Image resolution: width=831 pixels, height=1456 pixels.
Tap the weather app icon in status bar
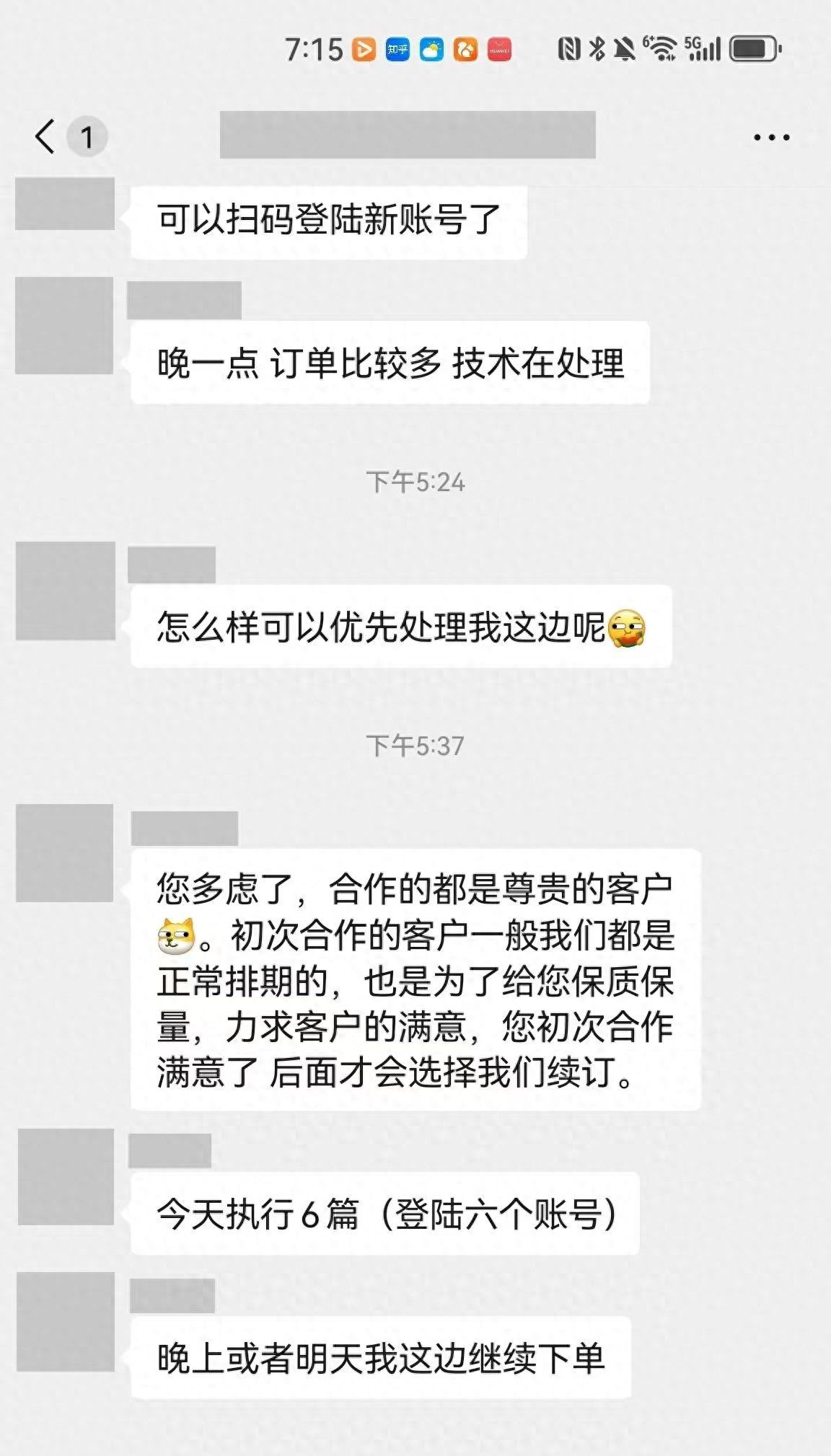click(x=431, y=50)
